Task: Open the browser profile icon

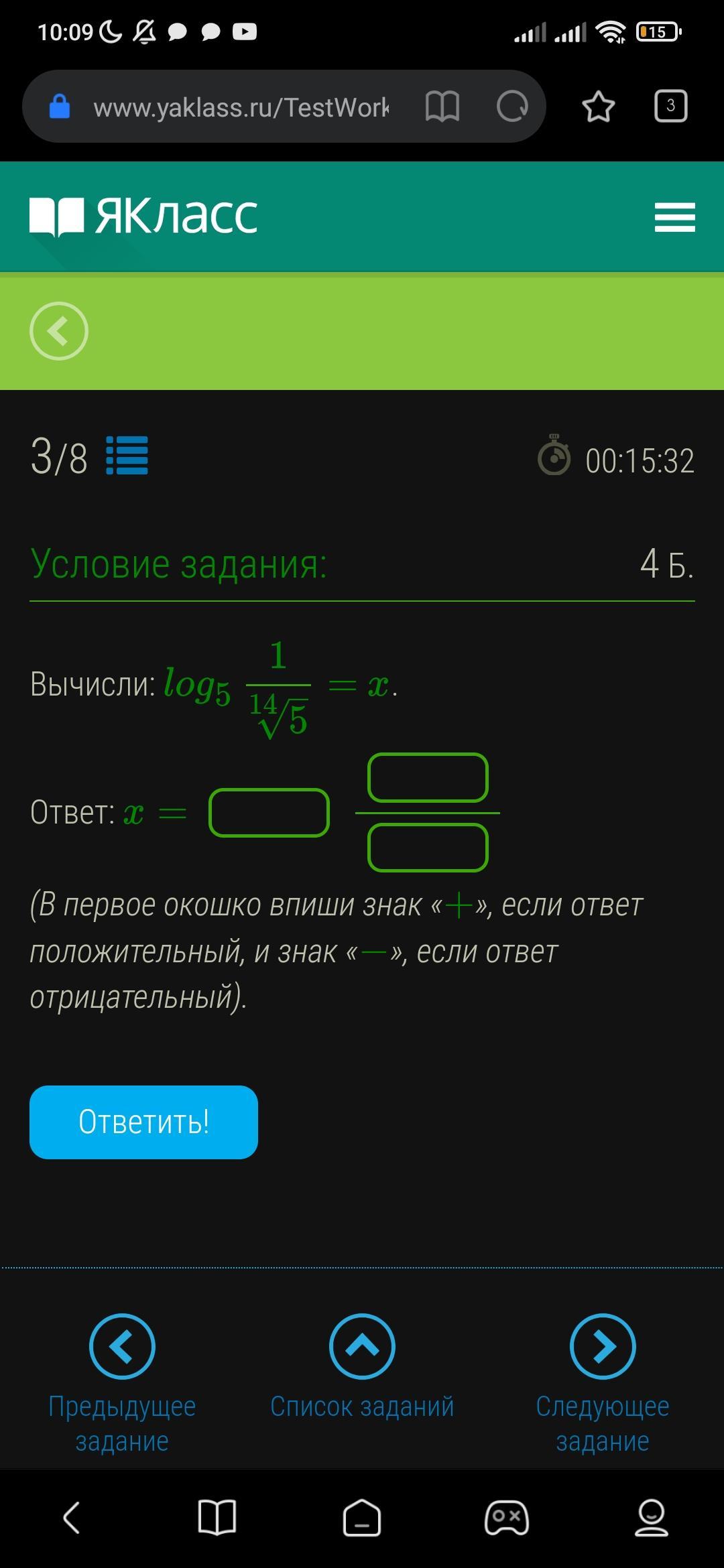Action: (x=651, y=1518)
